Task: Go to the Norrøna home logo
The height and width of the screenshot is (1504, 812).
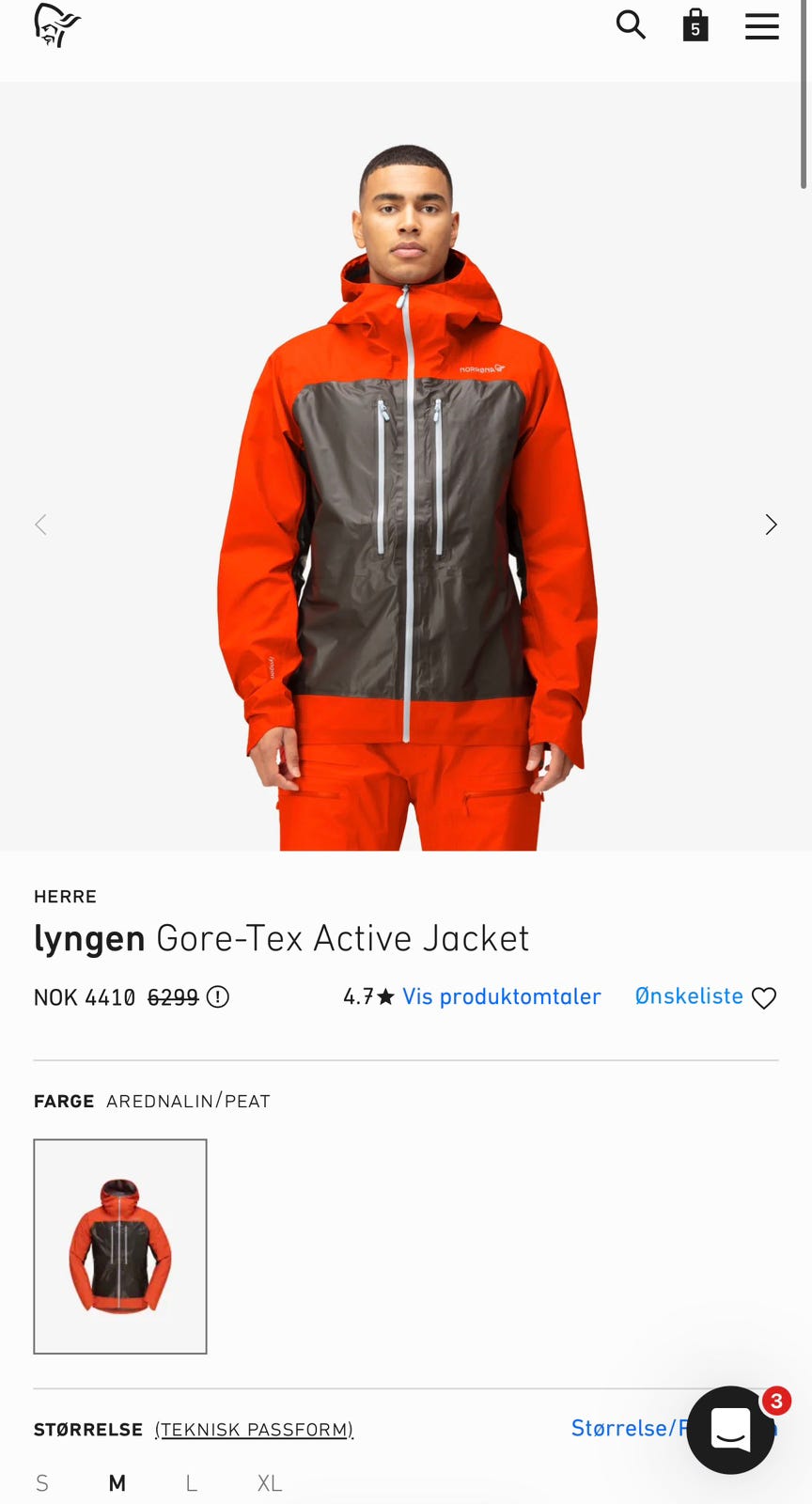Action: point(57,25)
